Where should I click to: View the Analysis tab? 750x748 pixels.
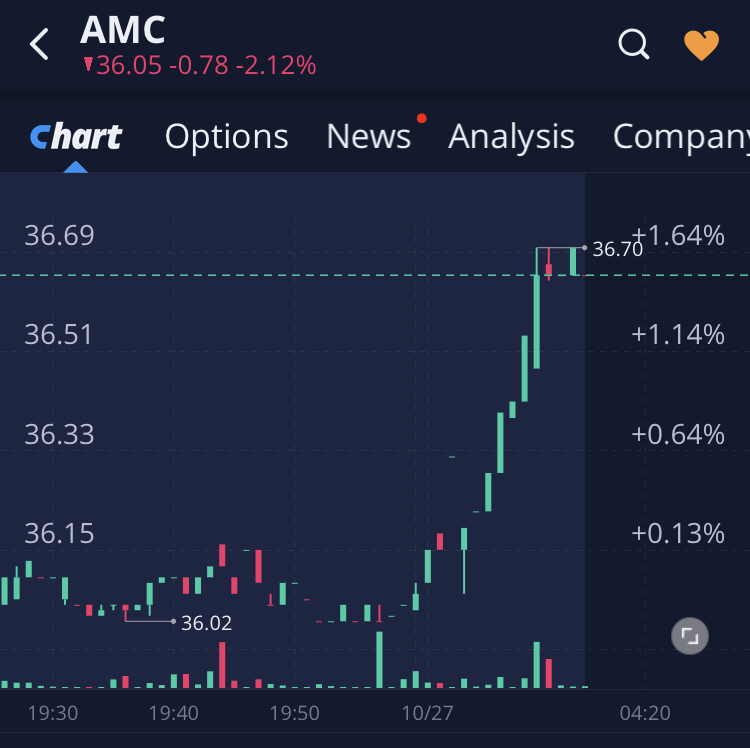click(511, 137)
